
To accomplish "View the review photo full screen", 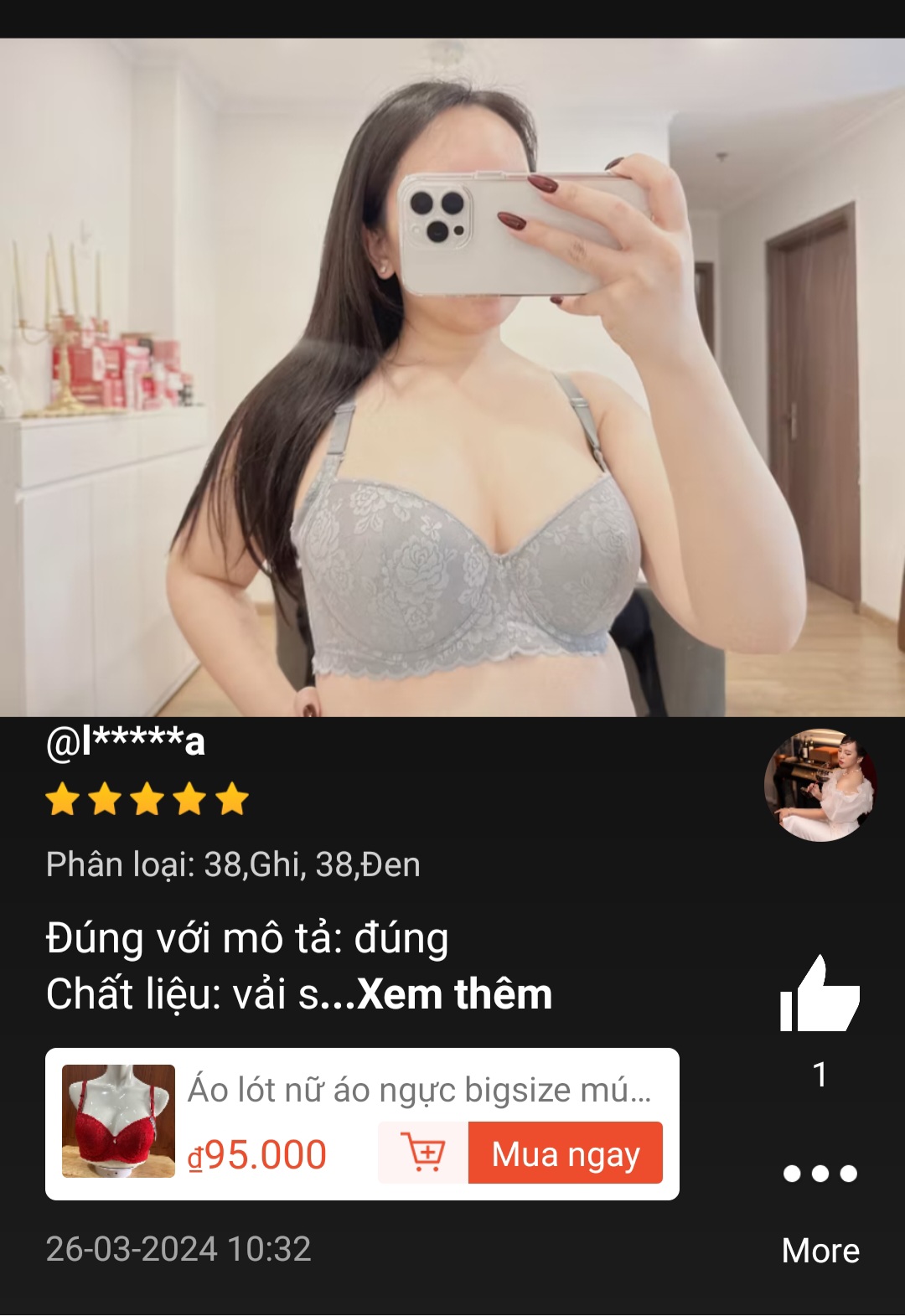I will 452,377.
